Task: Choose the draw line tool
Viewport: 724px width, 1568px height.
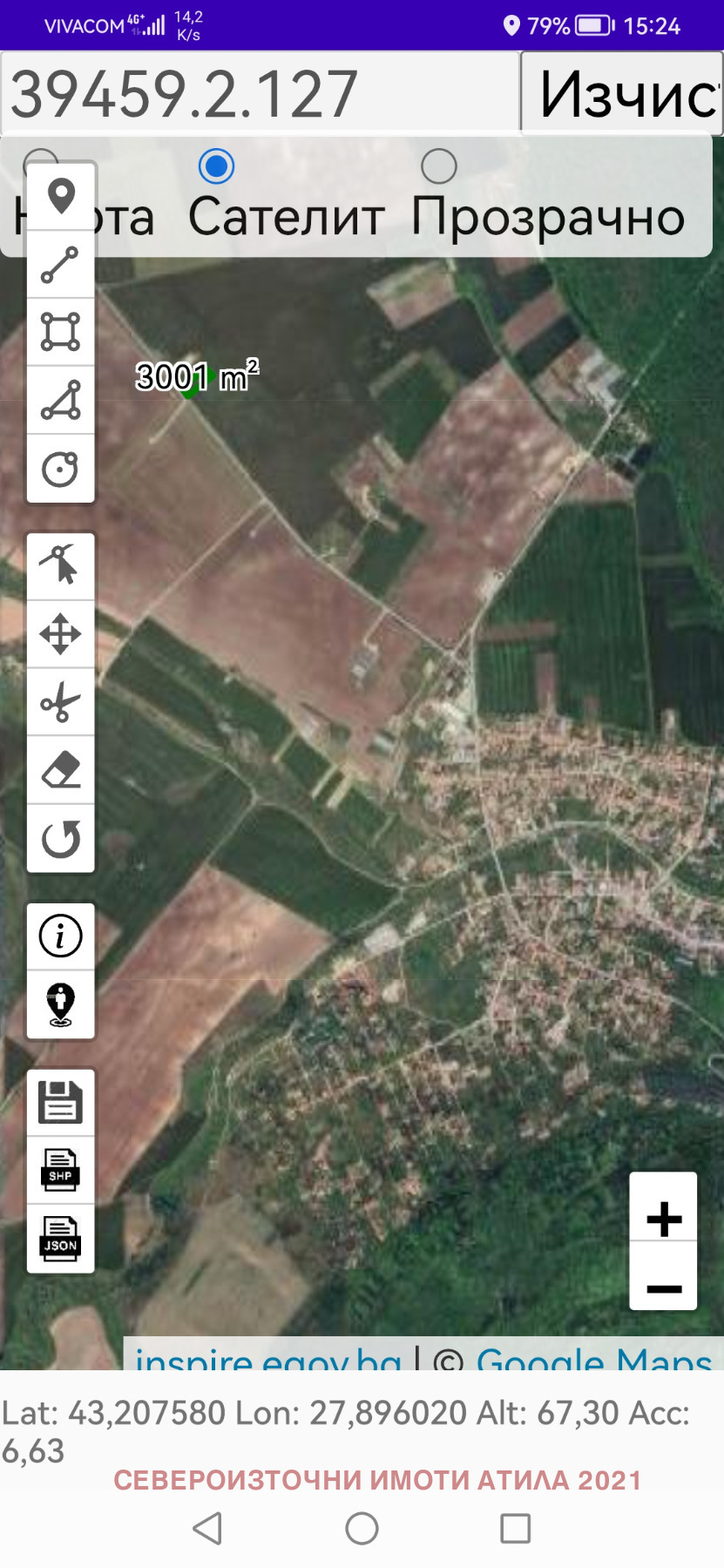Action: pyautogui.click(x=60, y=264)
